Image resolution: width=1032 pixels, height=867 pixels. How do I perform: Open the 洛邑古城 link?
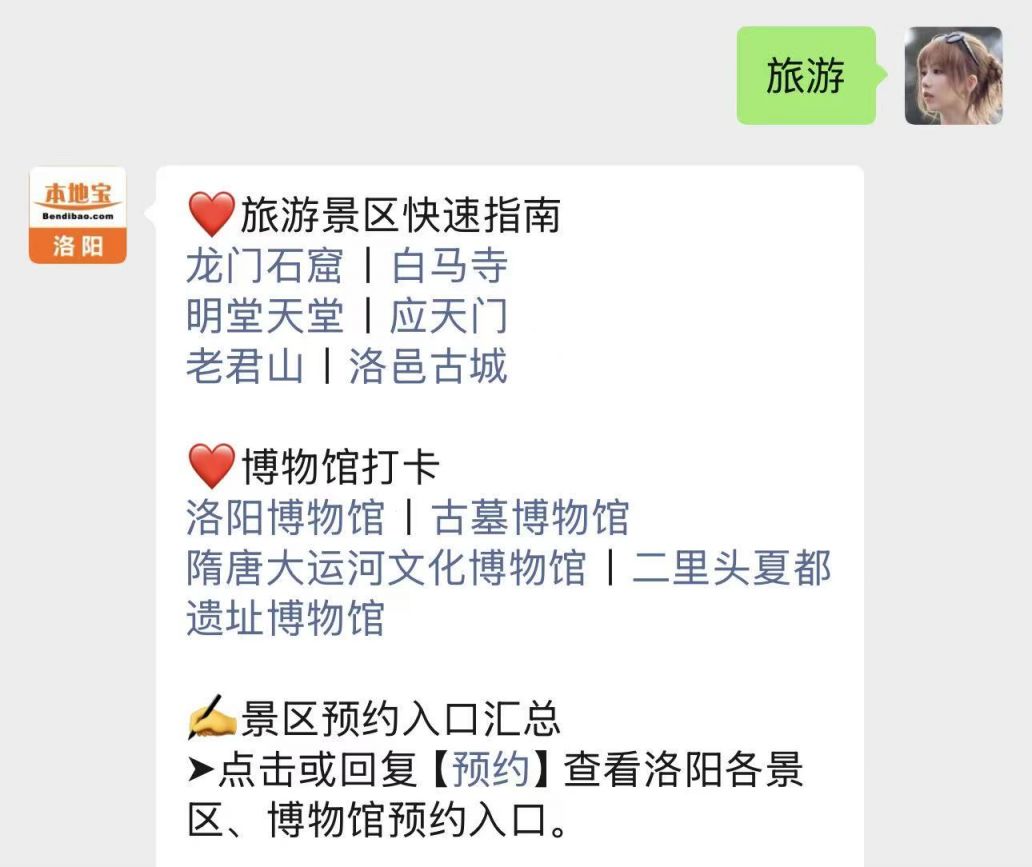click(x=428, y=367)
